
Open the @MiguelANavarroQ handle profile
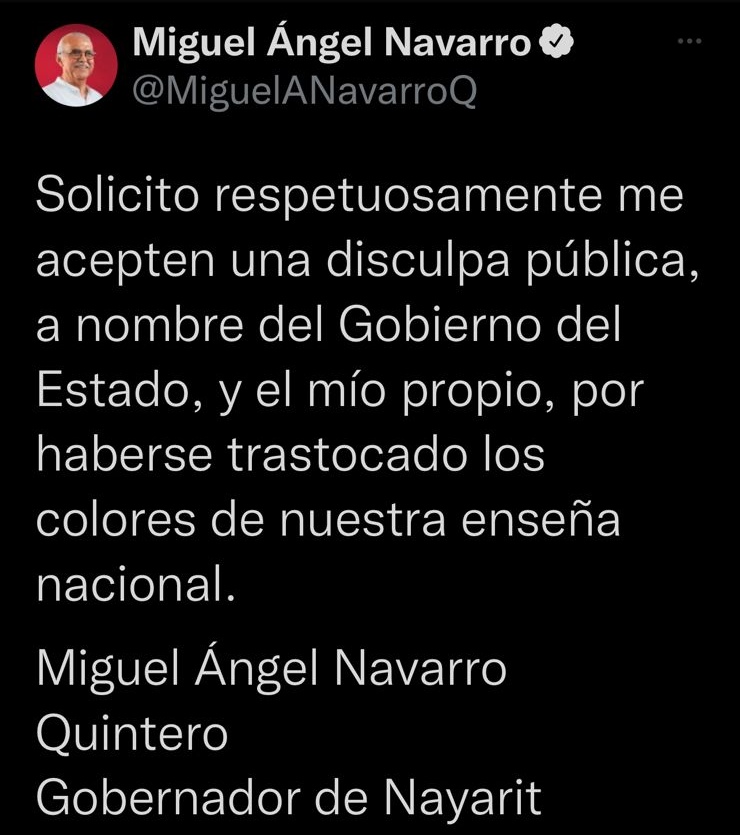(304, 91)
